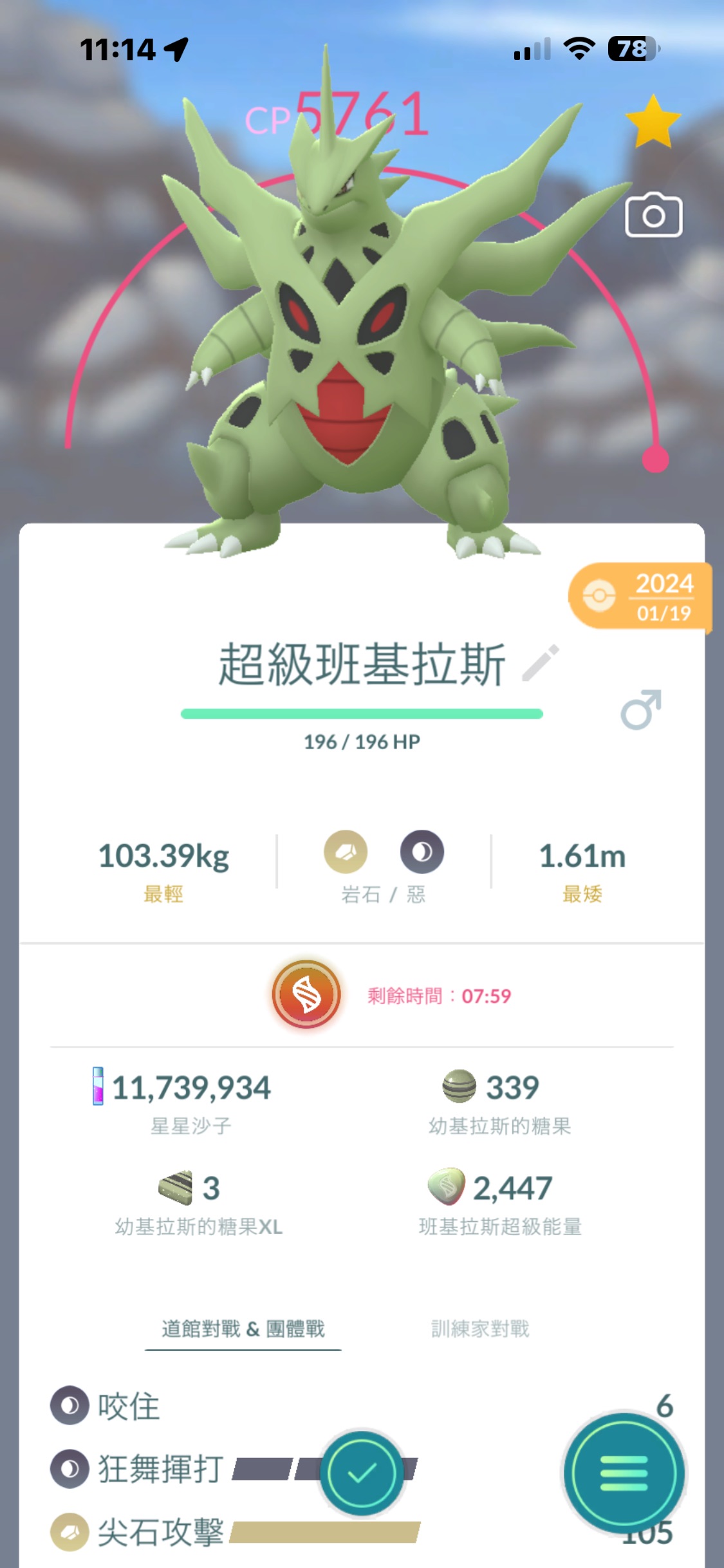Image resolution: width=724 pixels, height=1568 pixels.
Task: Close the Pokémon details with the checkmark button
Action: pyautogui.click(x=362, y=1472)
